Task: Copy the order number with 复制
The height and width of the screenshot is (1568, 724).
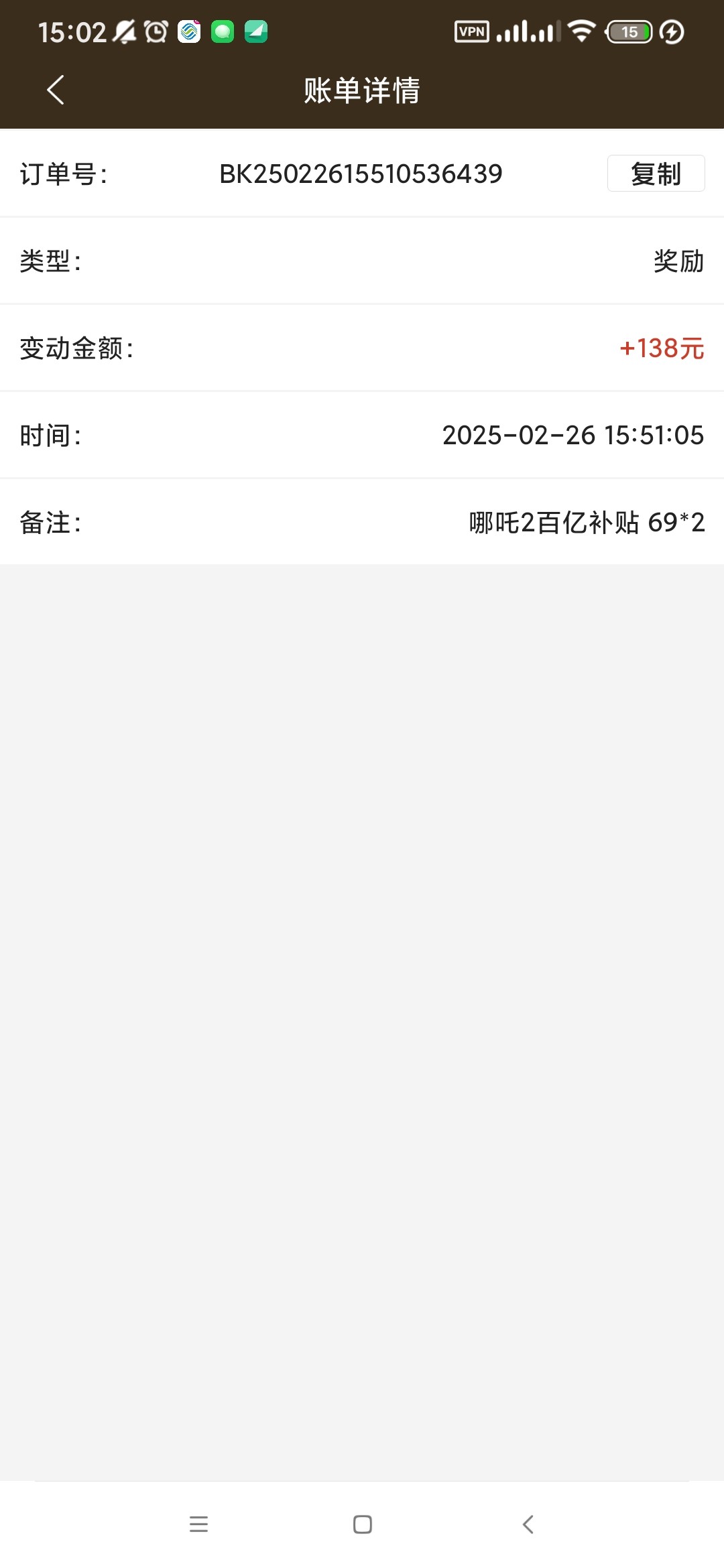Action: (655, 174)
